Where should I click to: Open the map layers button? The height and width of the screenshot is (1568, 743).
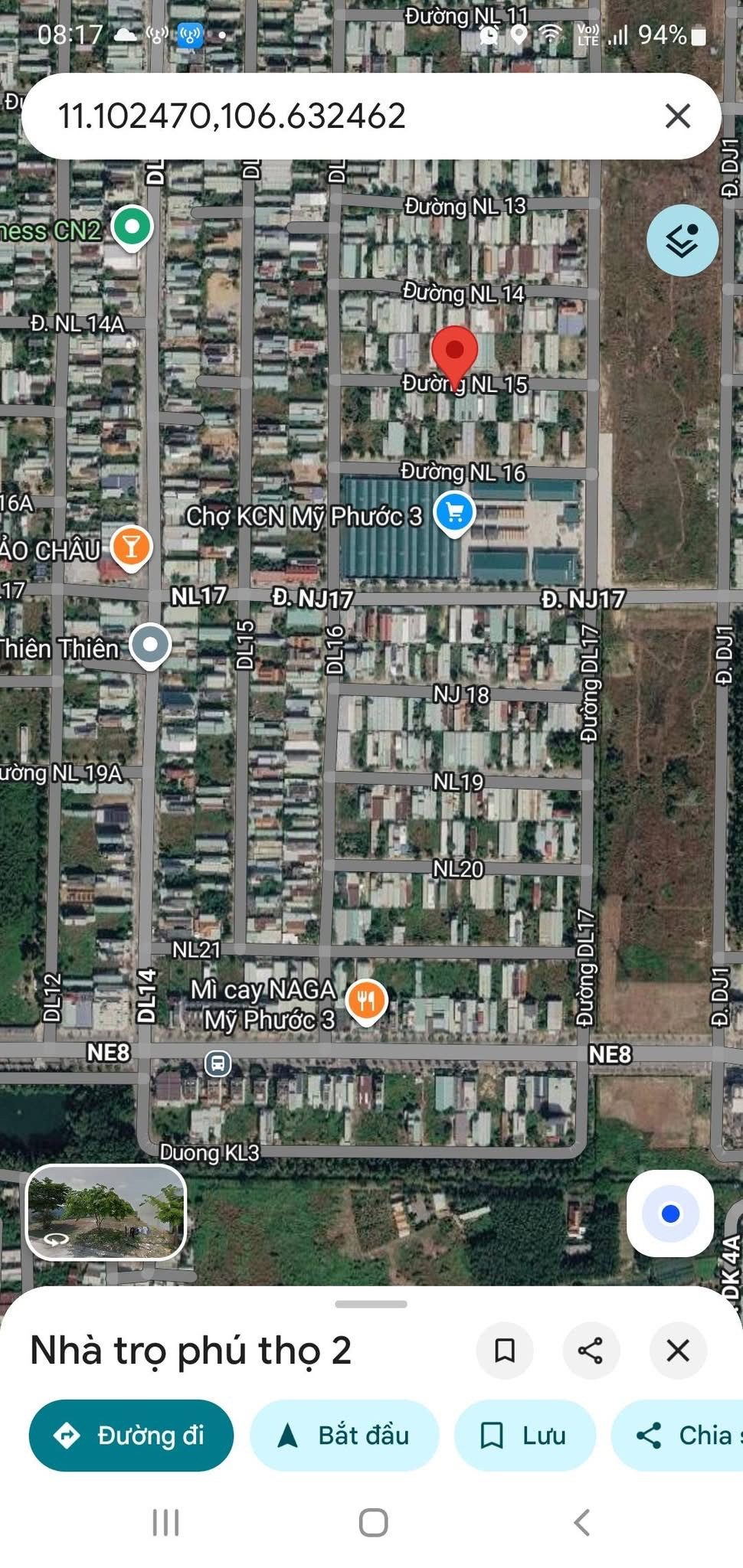682,240
